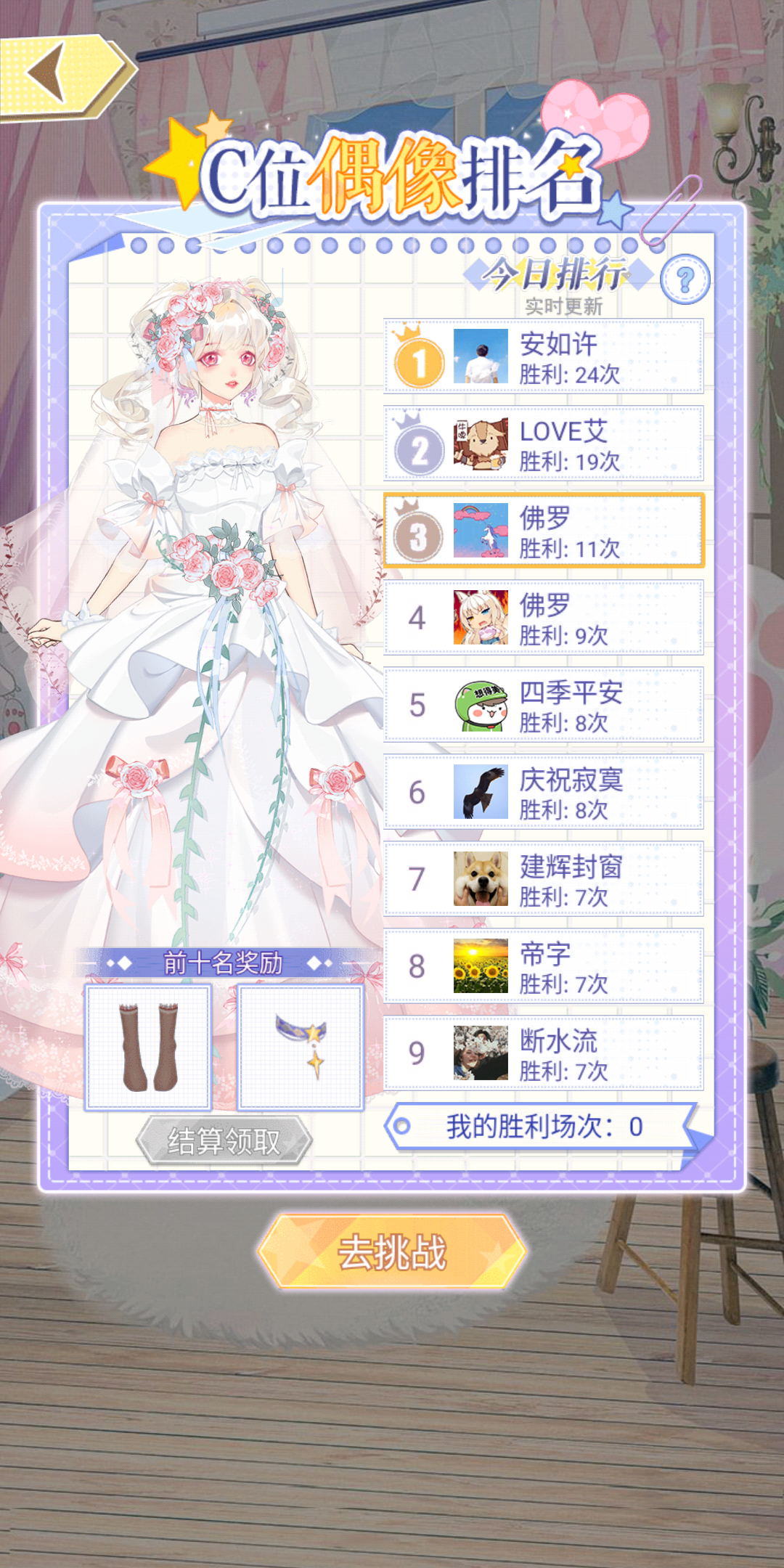Image resolution: width=784 pixels, height=1568 pixels.
Task: Open rank 1 player 安如许
Action: click(x=543, y=356)
